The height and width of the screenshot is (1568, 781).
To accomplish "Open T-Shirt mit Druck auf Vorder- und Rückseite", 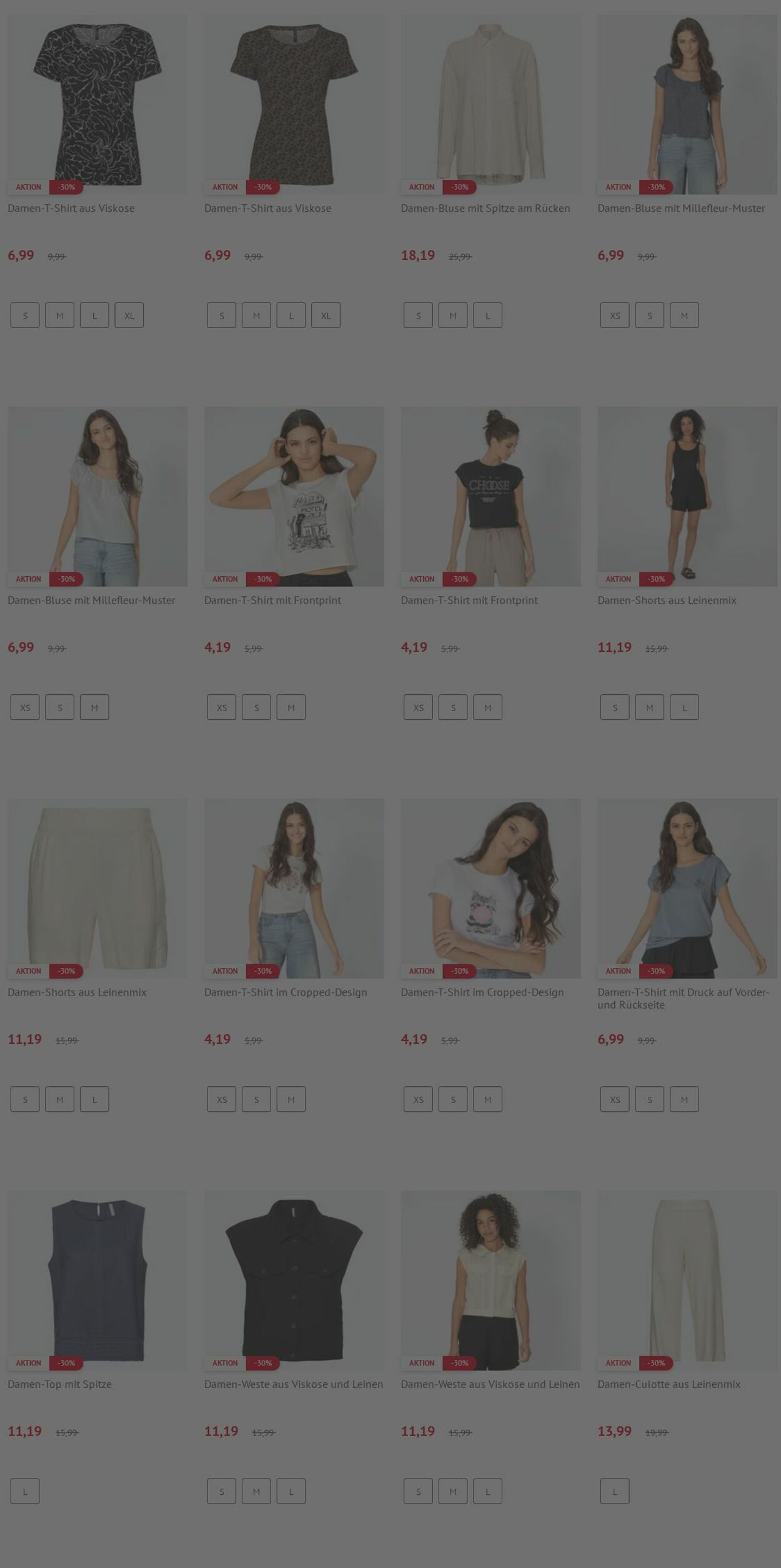I will 687,888.
